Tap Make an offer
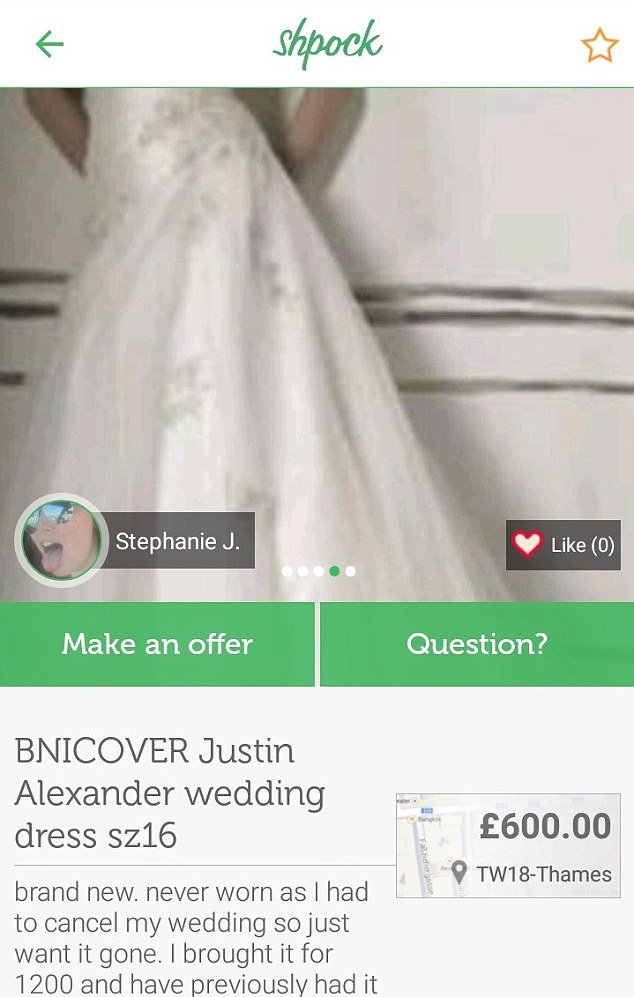The width and height of the screenshot is (634, 997). point(157,644)
